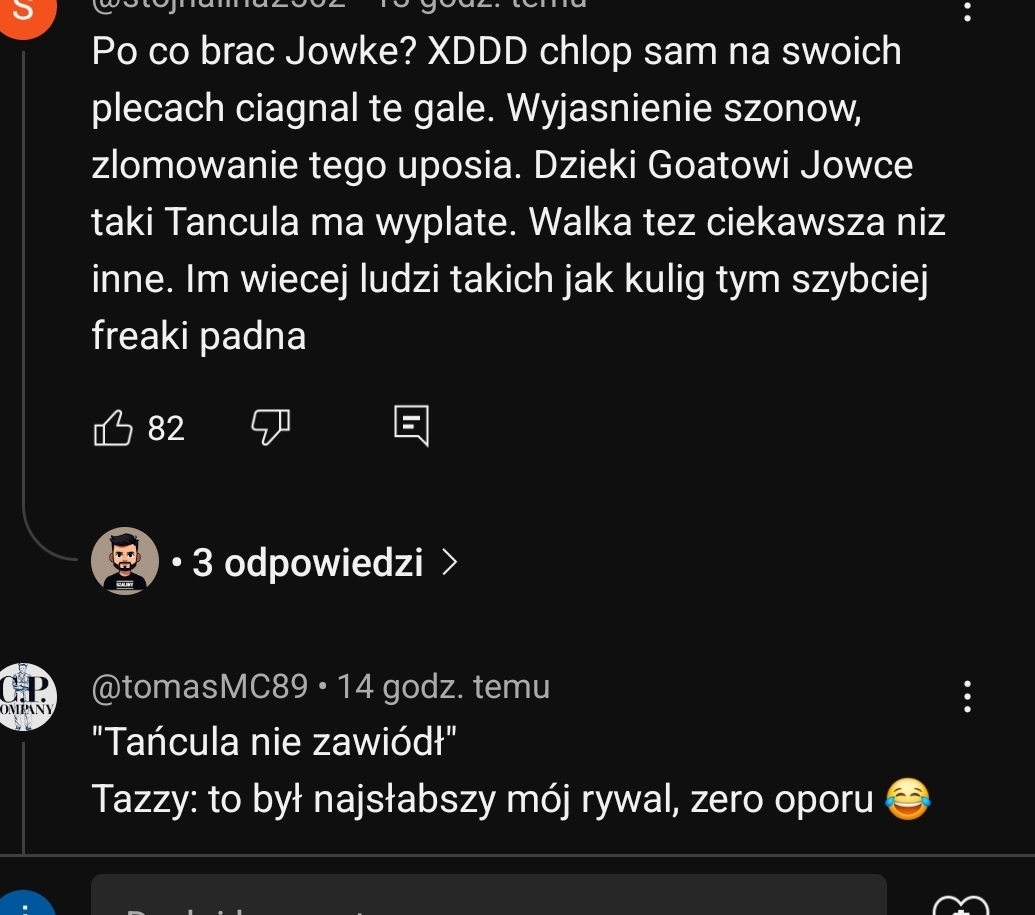Open options for the Jowka comment
The width and height of the screenshot is (1035, 915).
pyautogui.click(x=966, y=10)
